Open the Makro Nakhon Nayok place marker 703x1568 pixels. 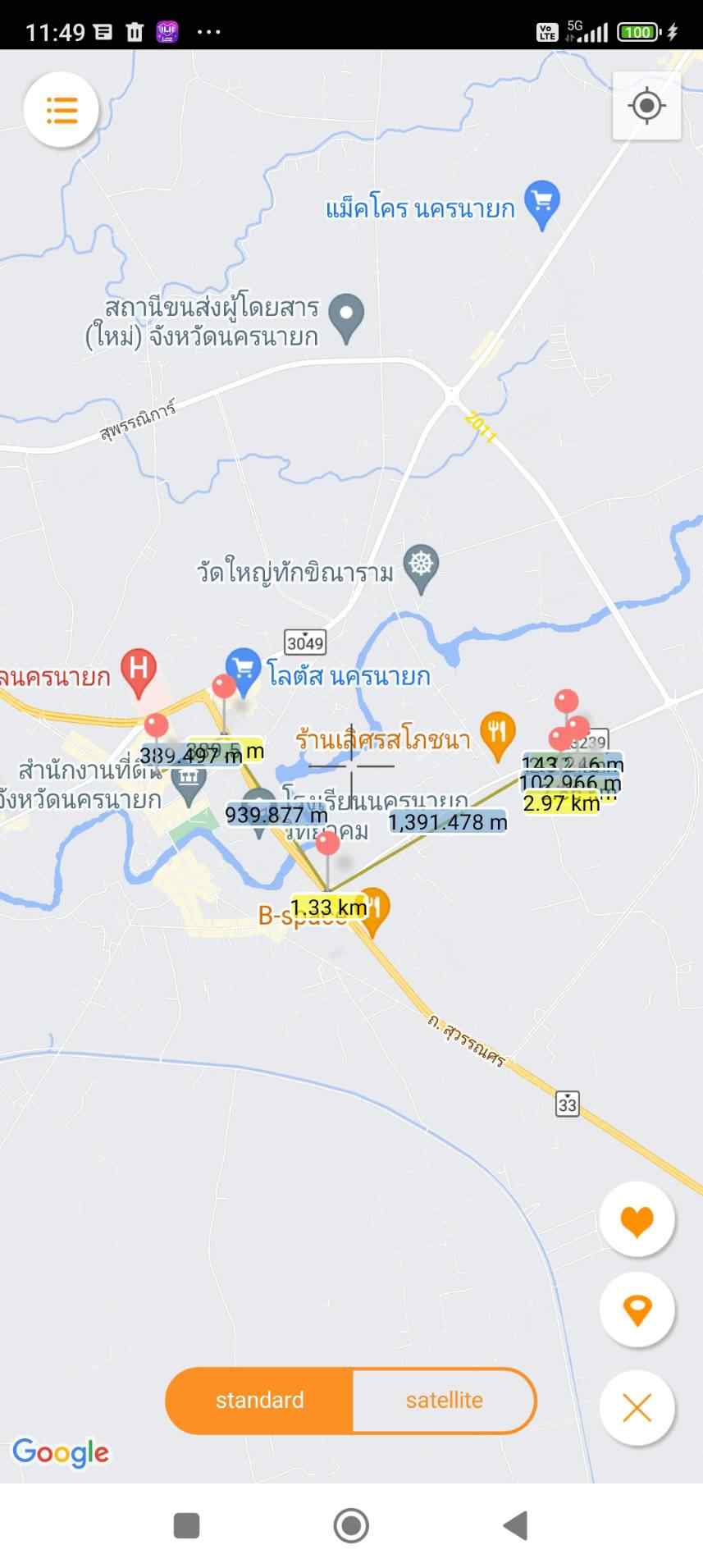click(x=542, y=203)
